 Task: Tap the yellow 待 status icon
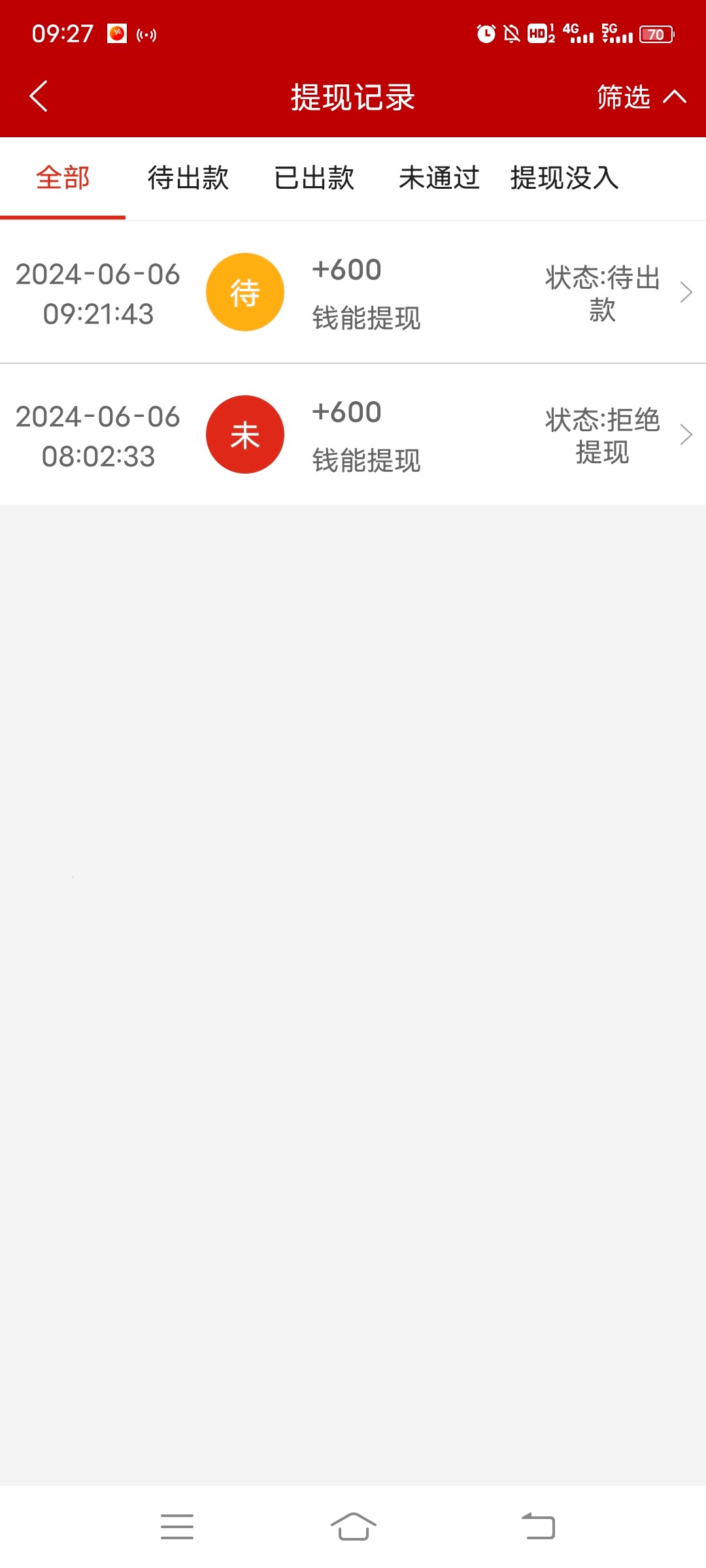point(245,292)
